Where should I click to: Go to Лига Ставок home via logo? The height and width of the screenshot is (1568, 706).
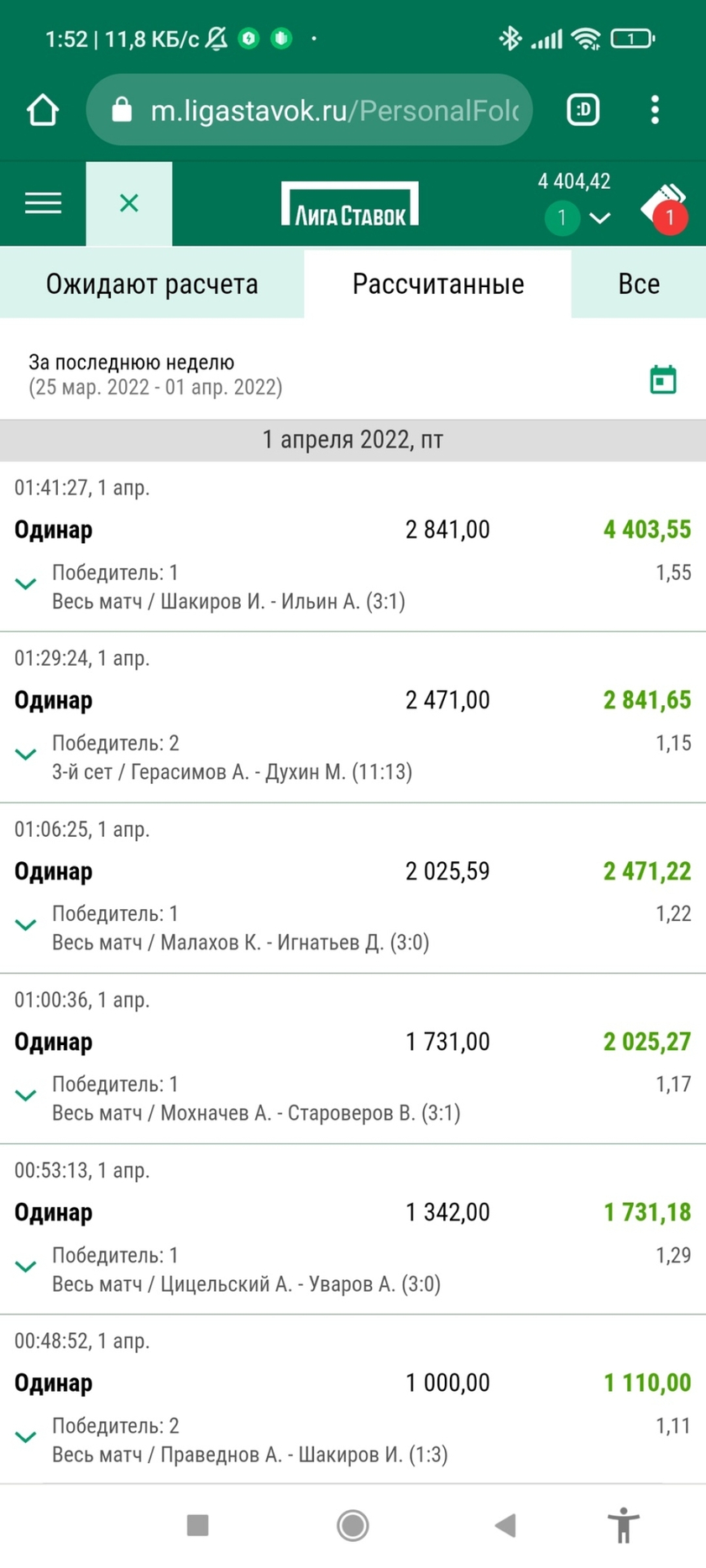(349, 203)
